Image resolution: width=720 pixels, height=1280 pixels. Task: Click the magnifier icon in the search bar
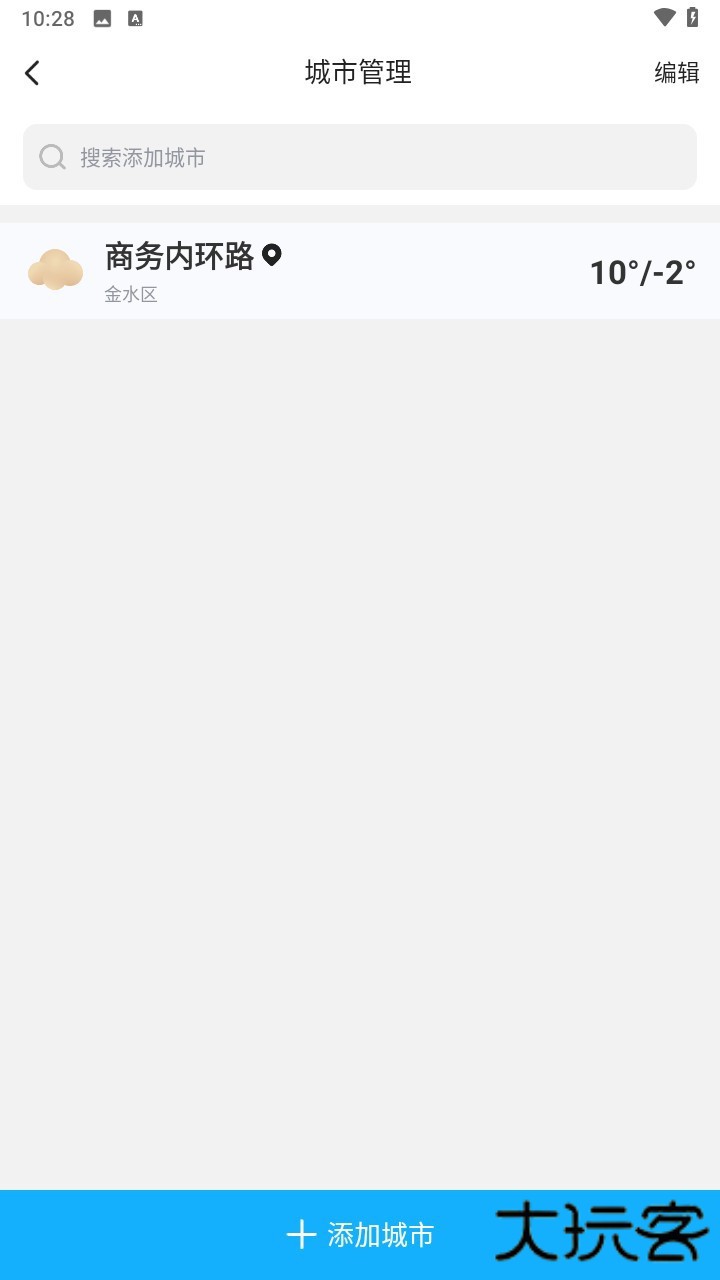52,157
